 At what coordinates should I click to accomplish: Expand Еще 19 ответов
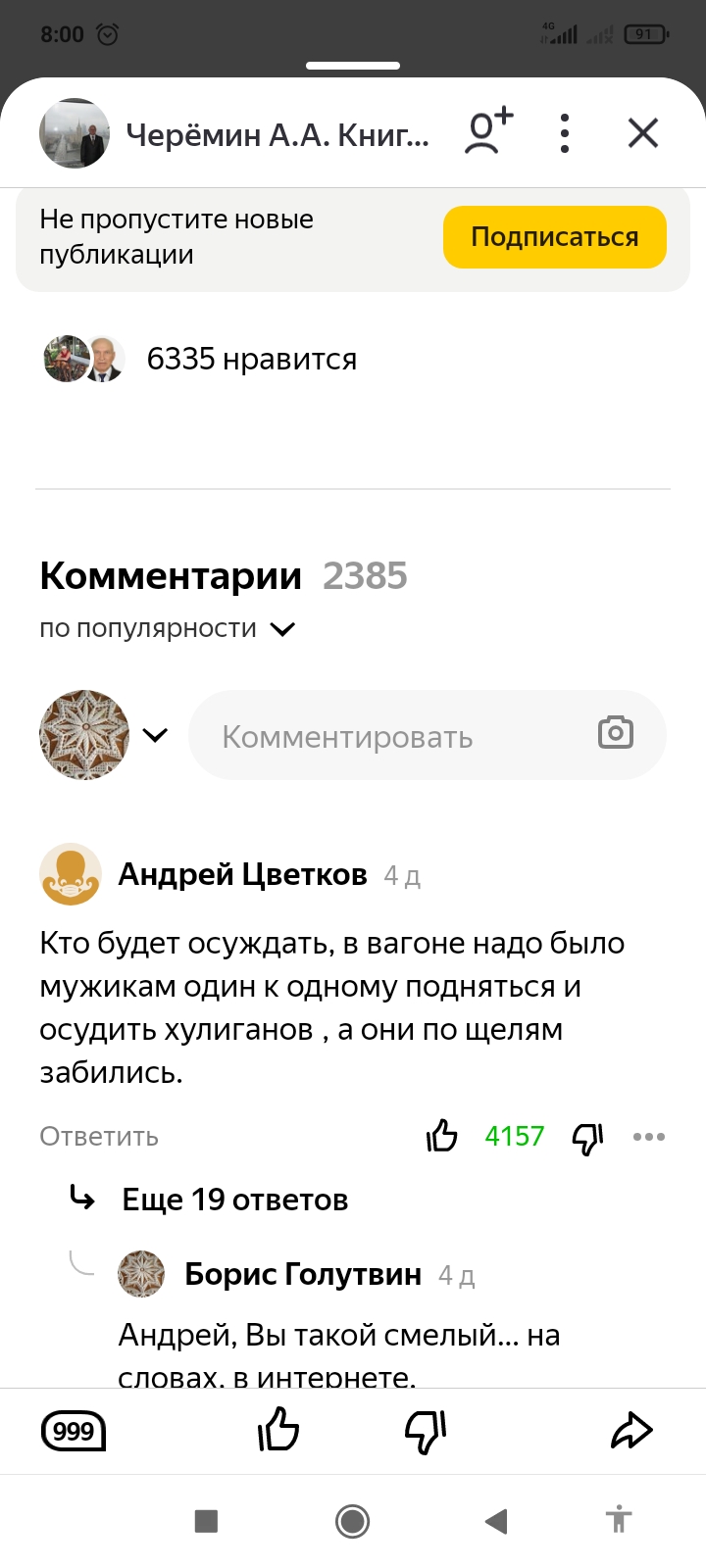[x=234, y=1200]
